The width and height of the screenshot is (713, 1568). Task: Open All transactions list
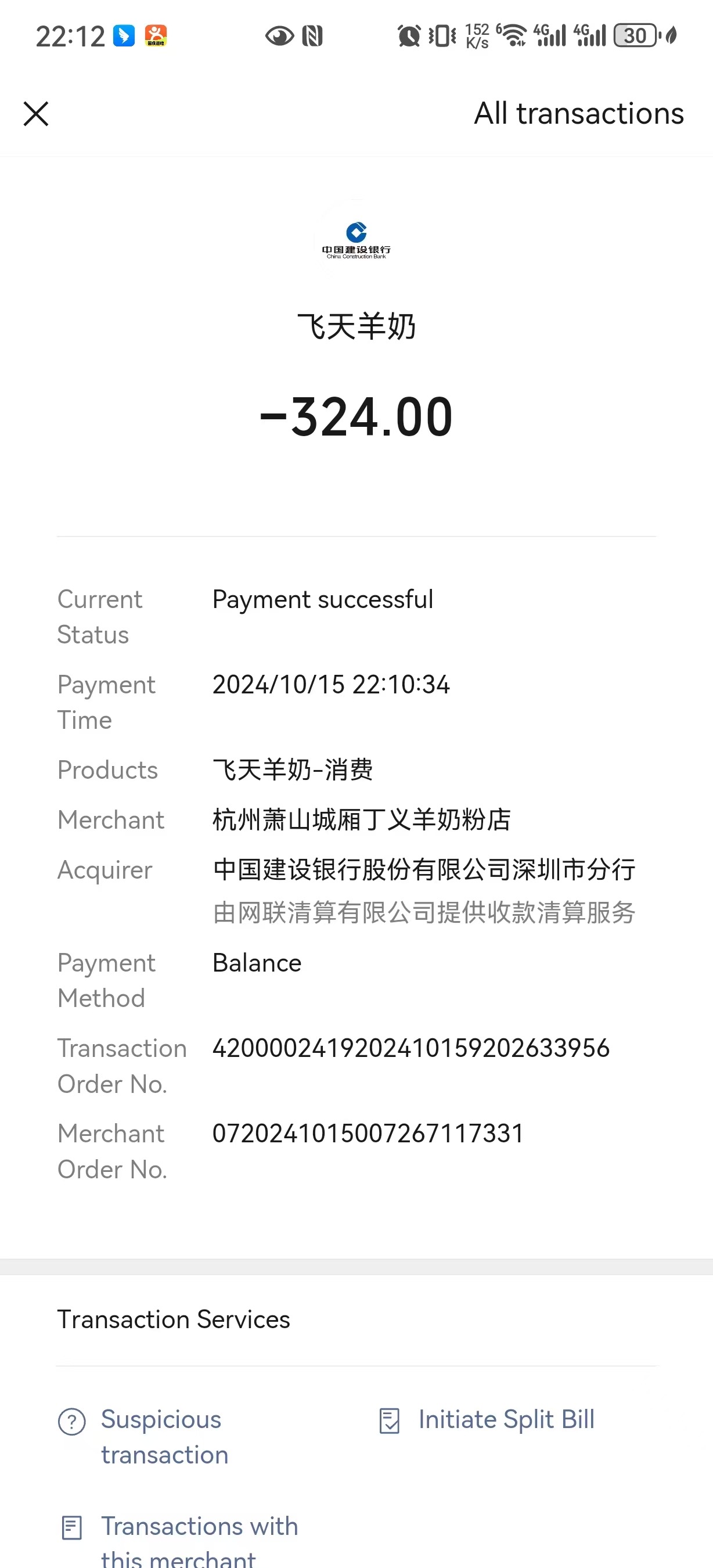tap(578, 114)
